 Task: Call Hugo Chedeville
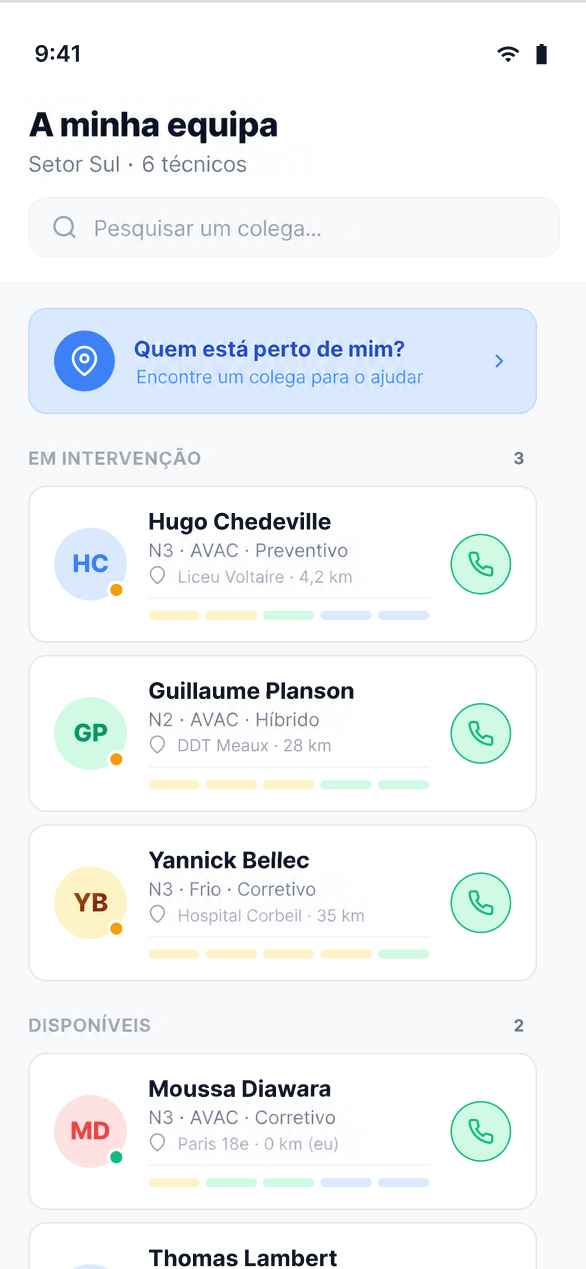pos(481,564)
